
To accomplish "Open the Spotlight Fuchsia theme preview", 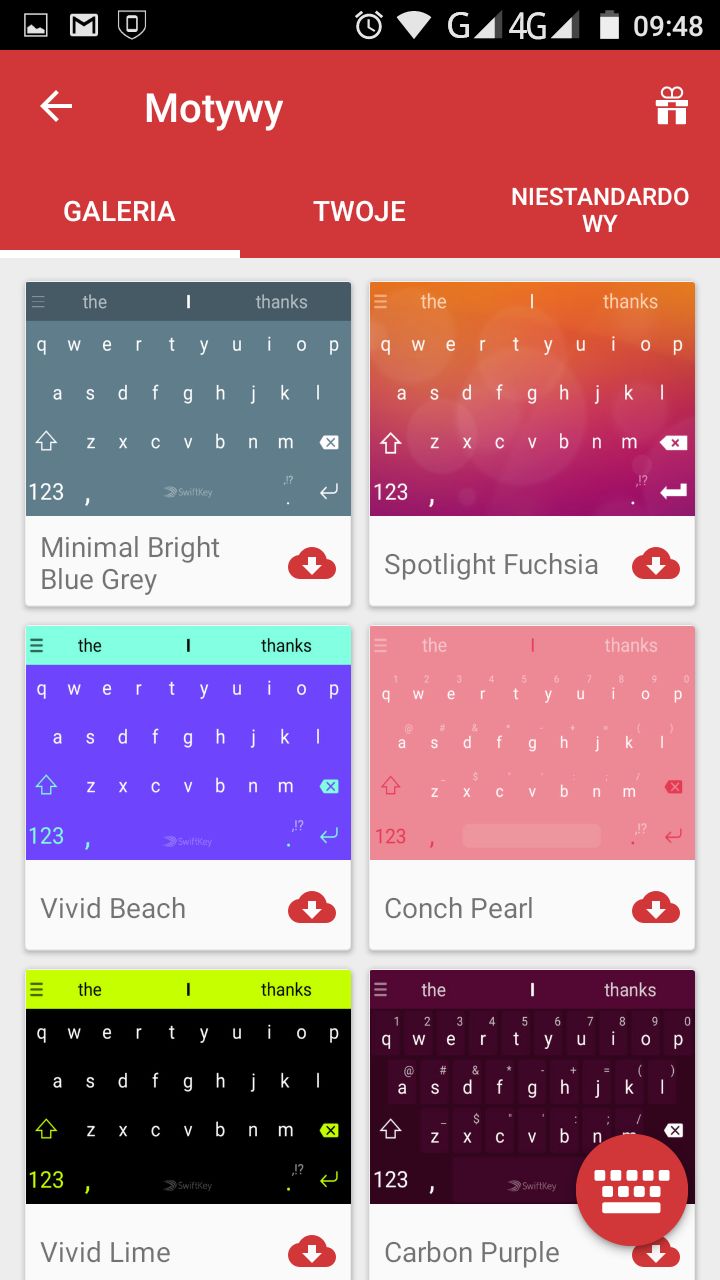I will pyautogui.click(x=532, y=399).
